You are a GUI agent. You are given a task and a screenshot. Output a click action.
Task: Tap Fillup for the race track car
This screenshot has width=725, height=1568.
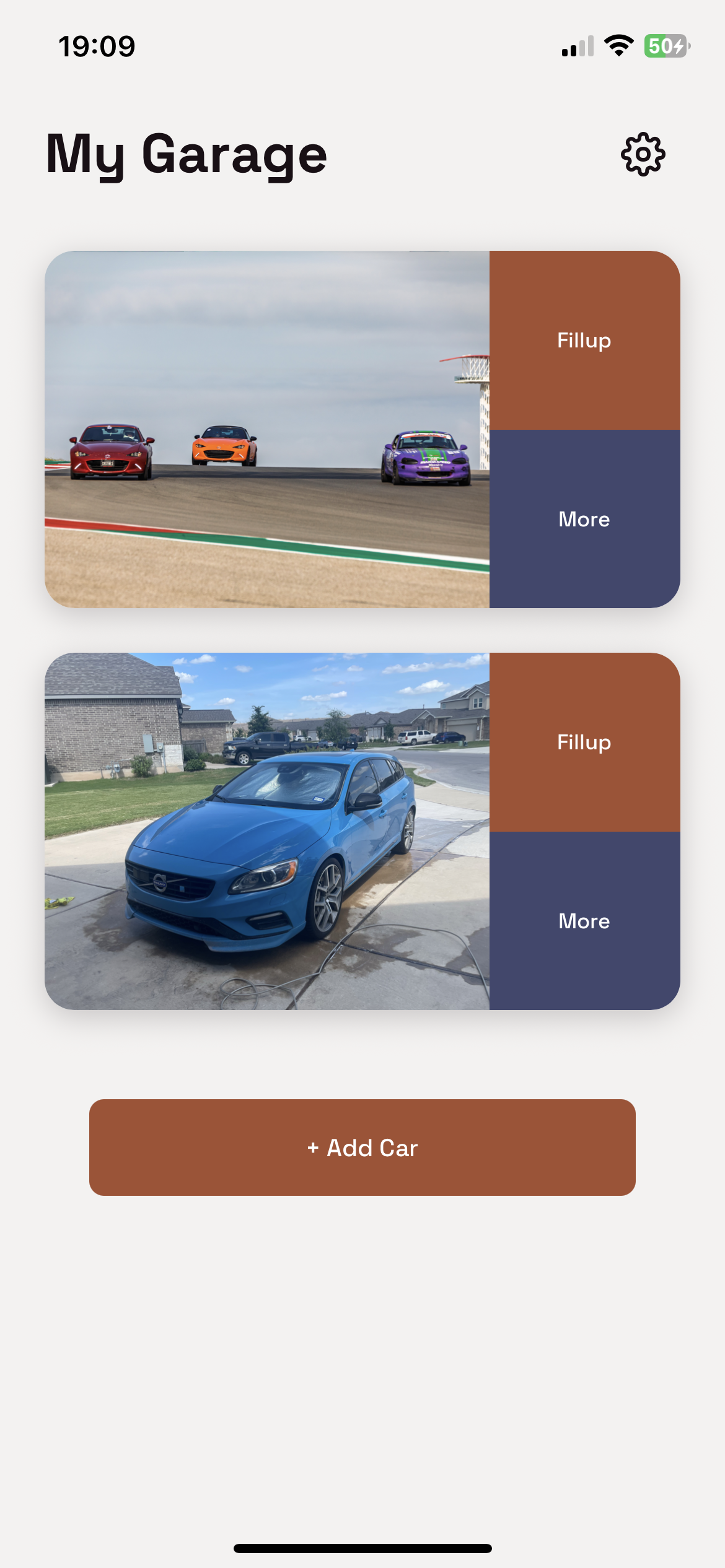click(584, 341)
